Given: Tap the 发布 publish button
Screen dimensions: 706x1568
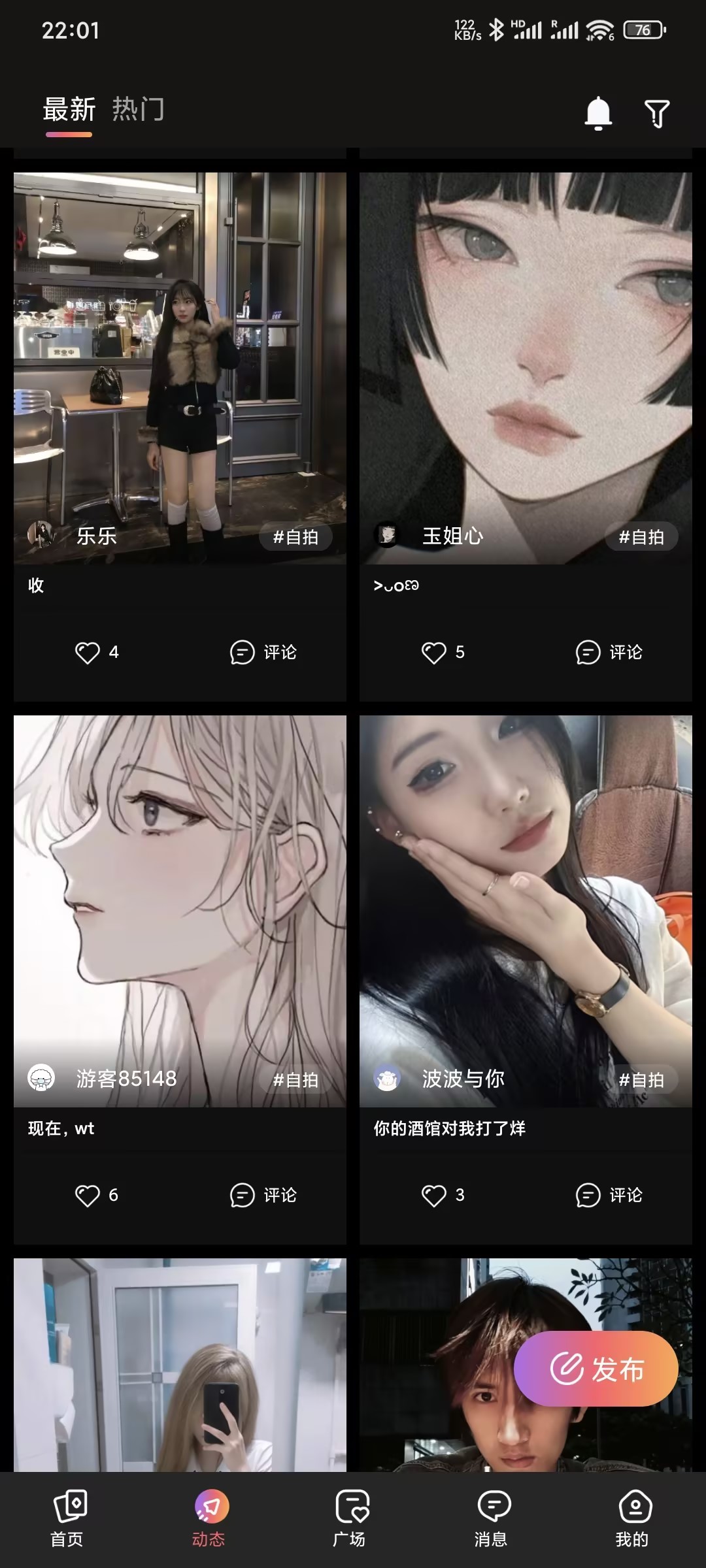Looking at the screenshot, I should pos(596,1369).
